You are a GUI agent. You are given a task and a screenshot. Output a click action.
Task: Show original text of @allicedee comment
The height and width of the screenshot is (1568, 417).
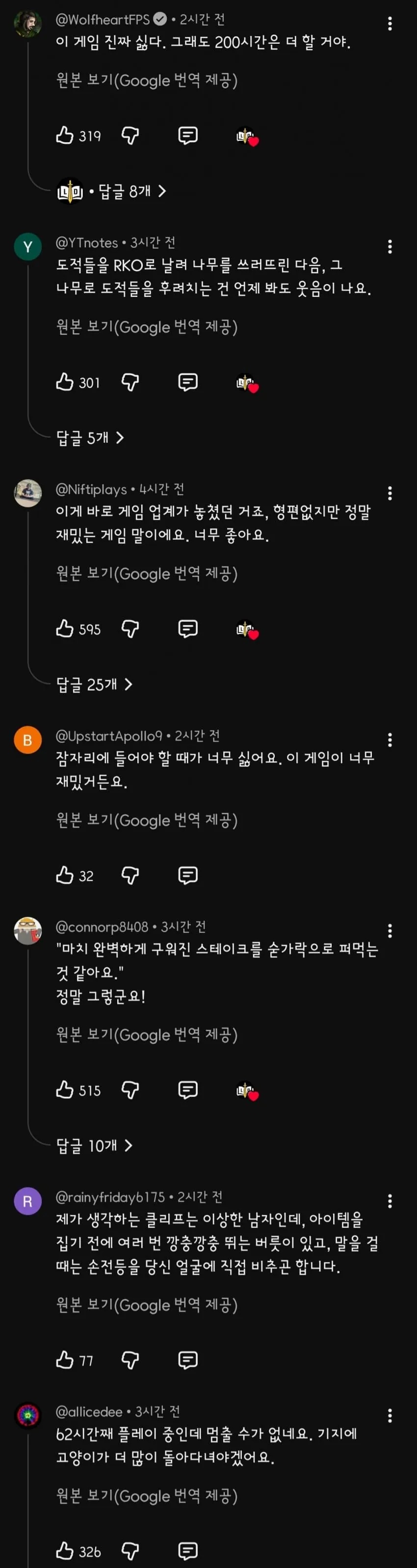tap(147, 1495)
